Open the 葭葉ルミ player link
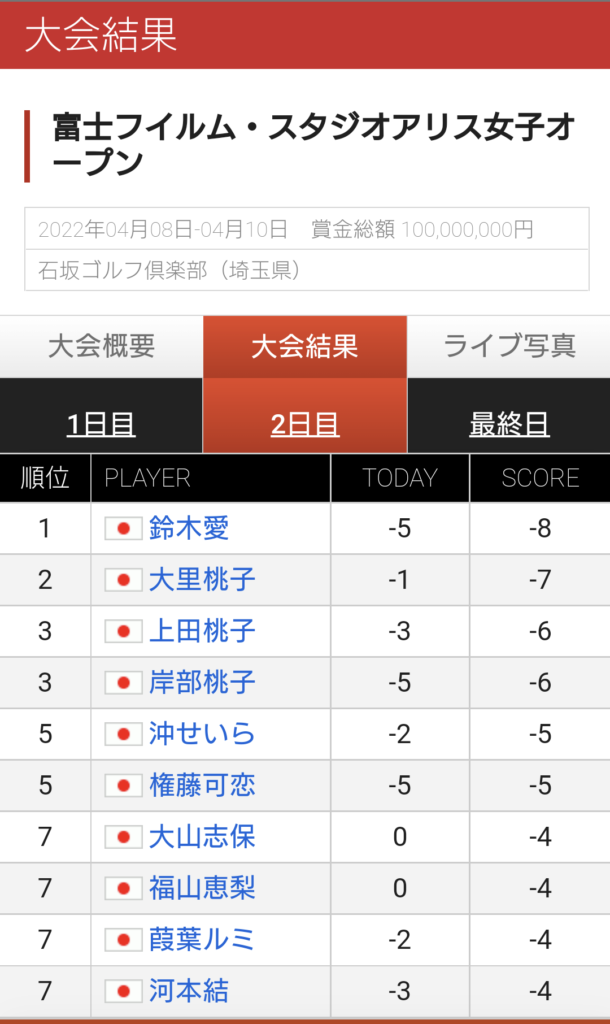Image resolution: width=610 pixels, height=1024 pixels. pyautogui.click(x=202, y=940)
